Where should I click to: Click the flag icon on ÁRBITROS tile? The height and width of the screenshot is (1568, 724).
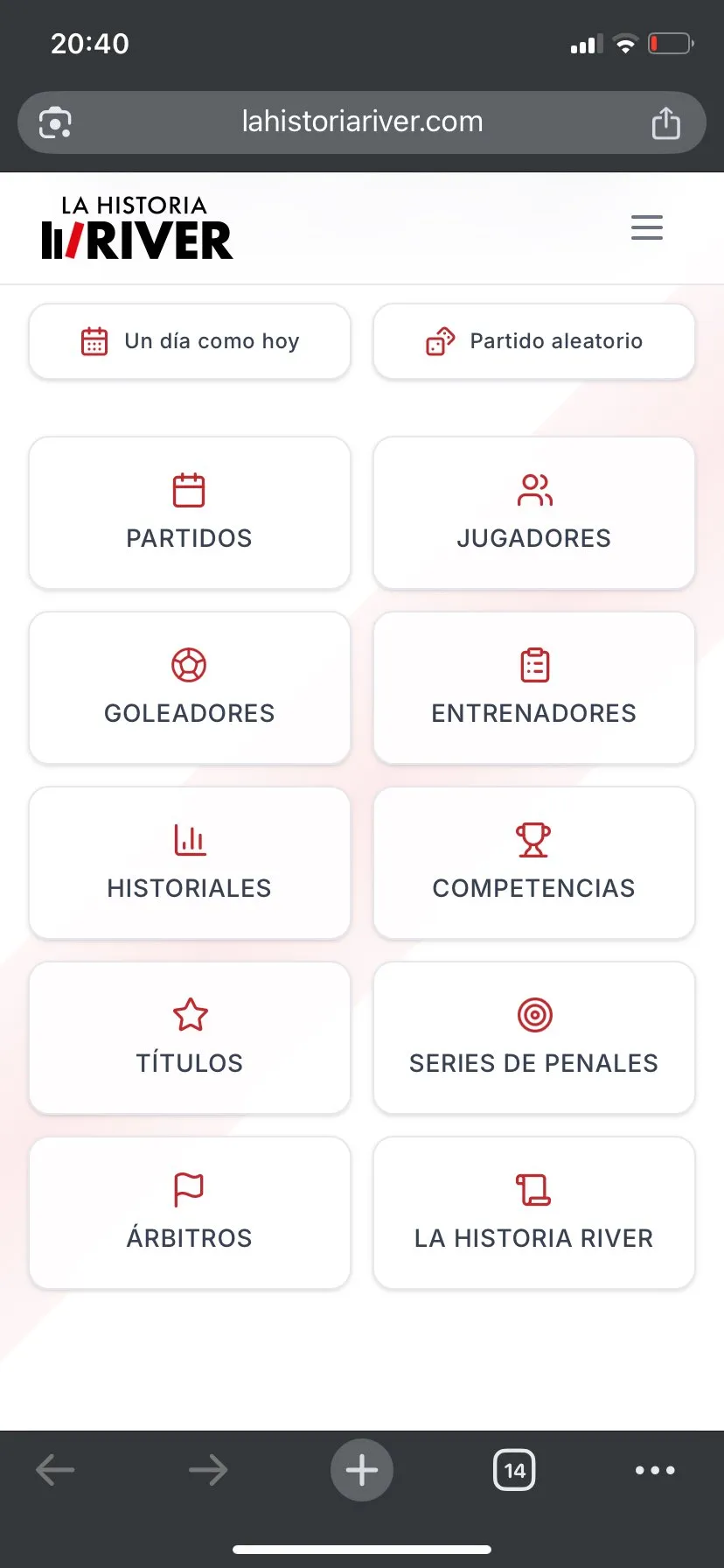pyautogui.click(x=189, y=1189)
